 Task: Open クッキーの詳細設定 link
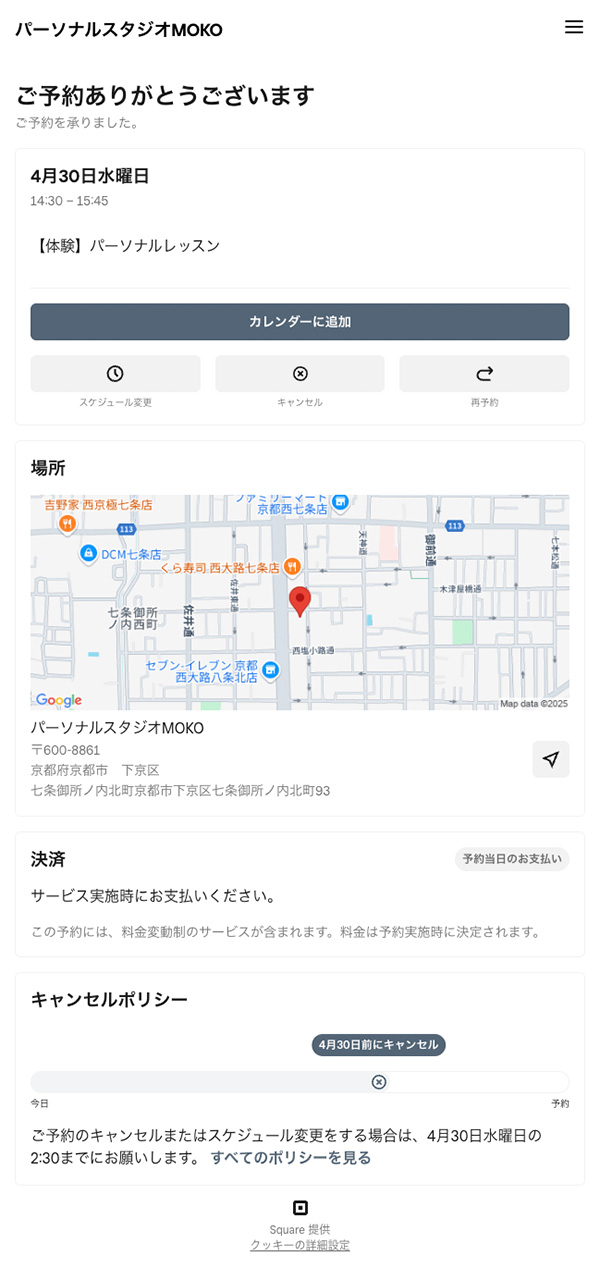[x=300, y=1245]
